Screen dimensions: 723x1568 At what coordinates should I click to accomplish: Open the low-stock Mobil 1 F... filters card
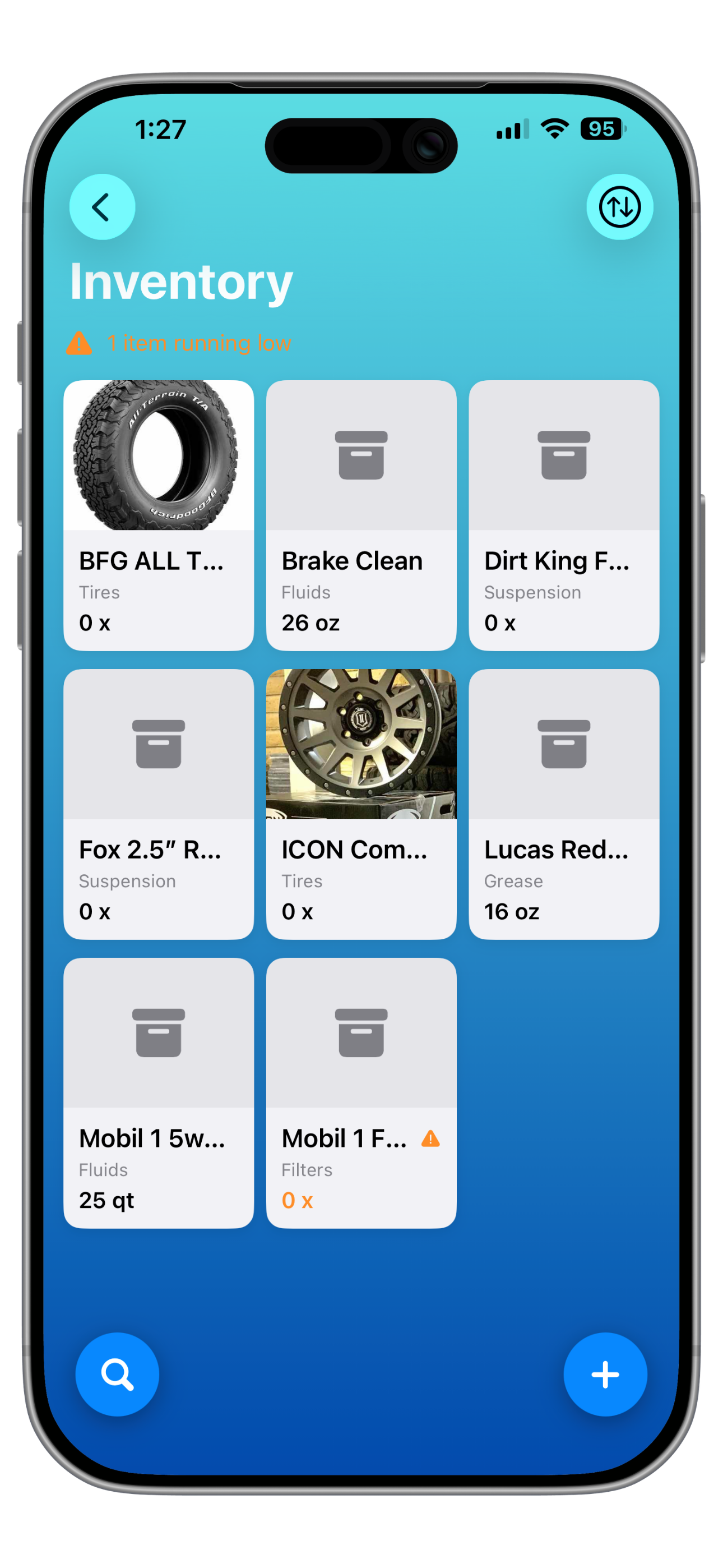tap(361, 1092)
